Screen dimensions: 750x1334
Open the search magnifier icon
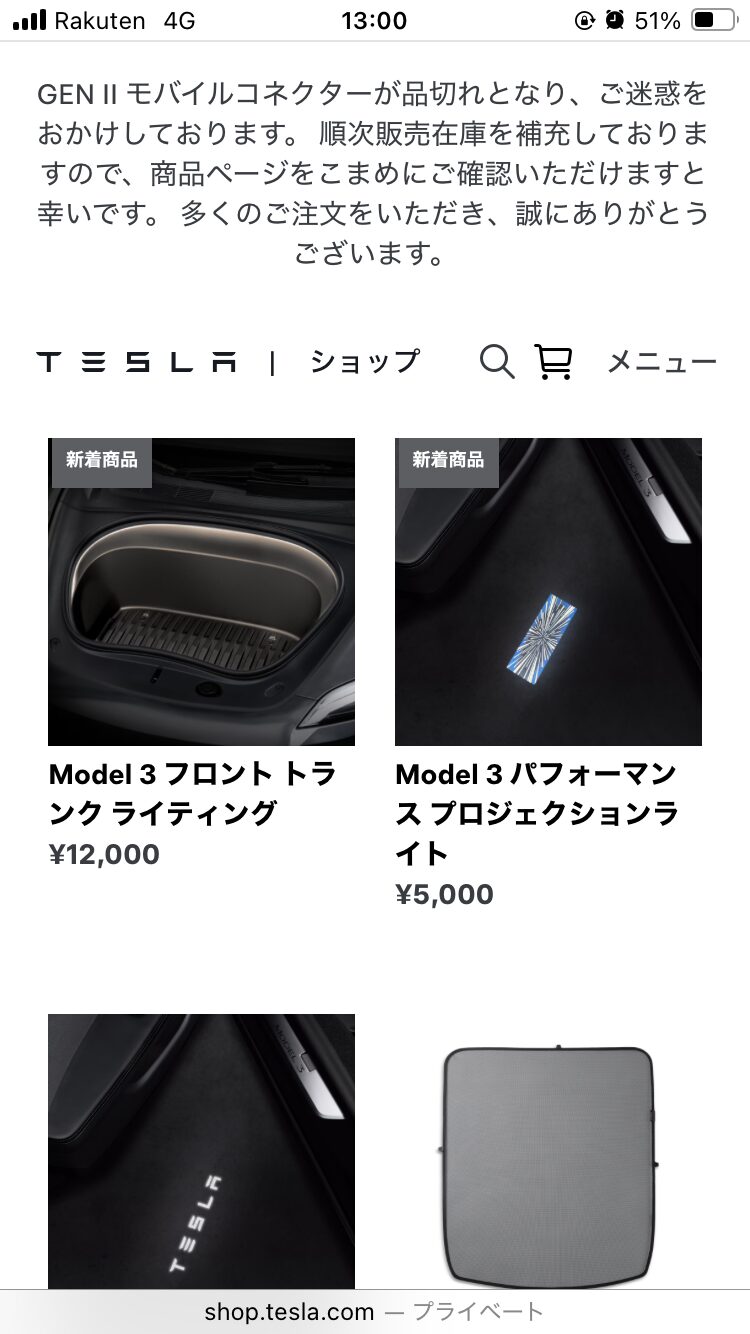496,361
